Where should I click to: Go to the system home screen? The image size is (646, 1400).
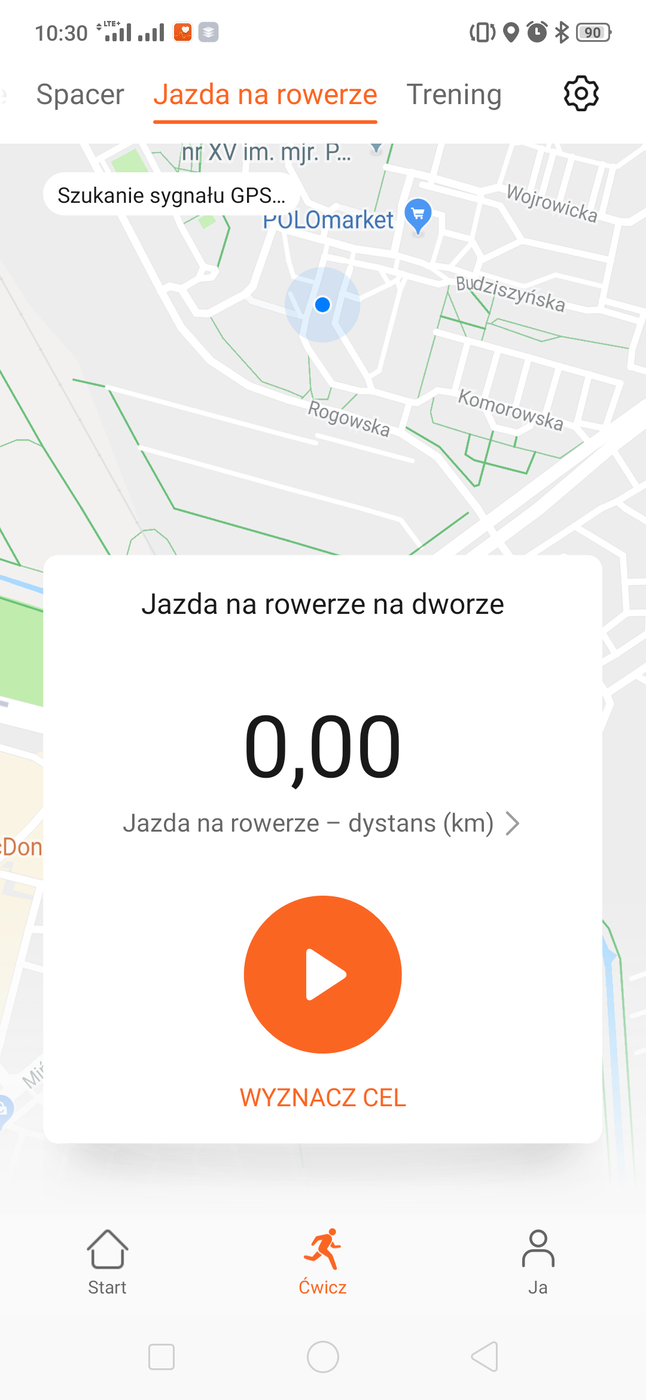[323, 1356]
